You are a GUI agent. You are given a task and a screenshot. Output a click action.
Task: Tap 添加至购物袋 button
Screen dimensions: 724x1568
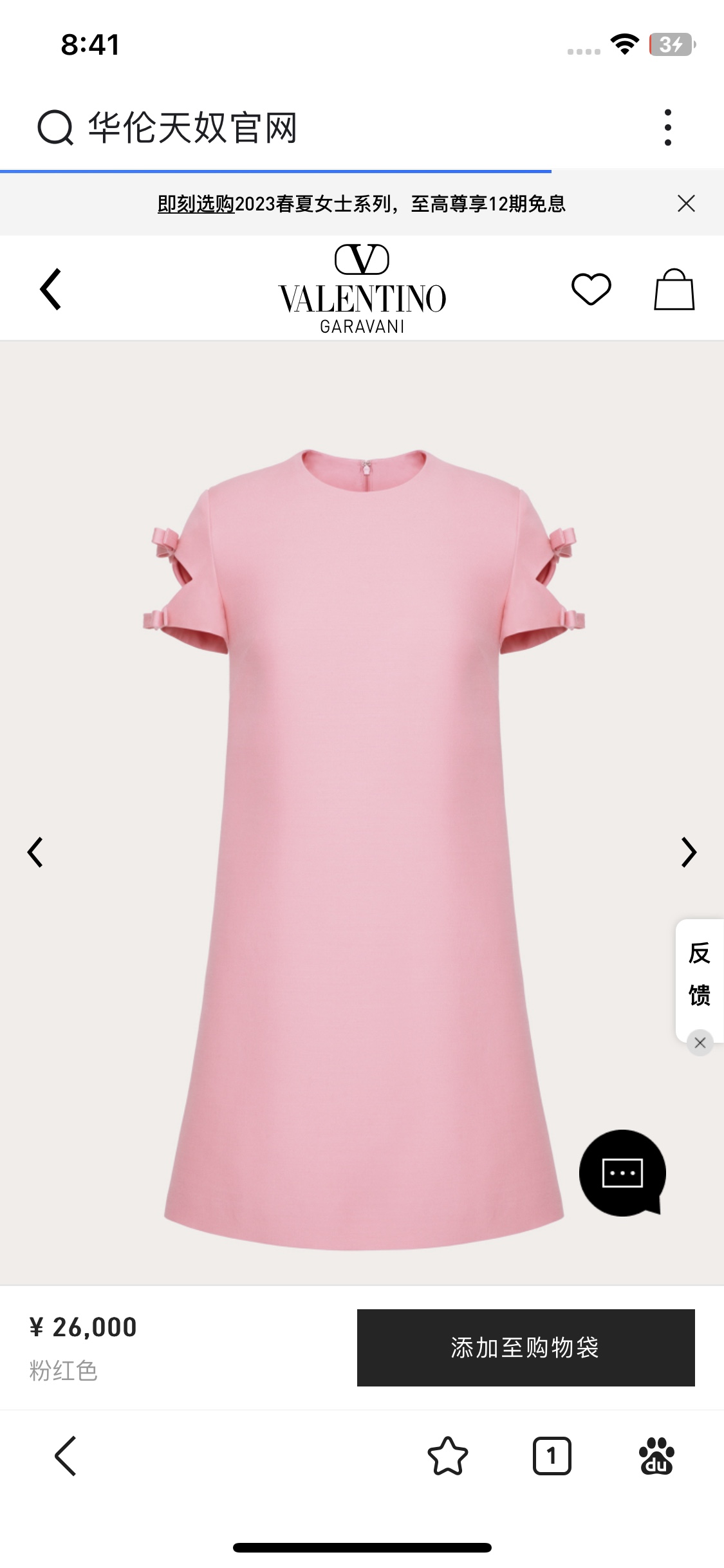tap(525, 1347)
